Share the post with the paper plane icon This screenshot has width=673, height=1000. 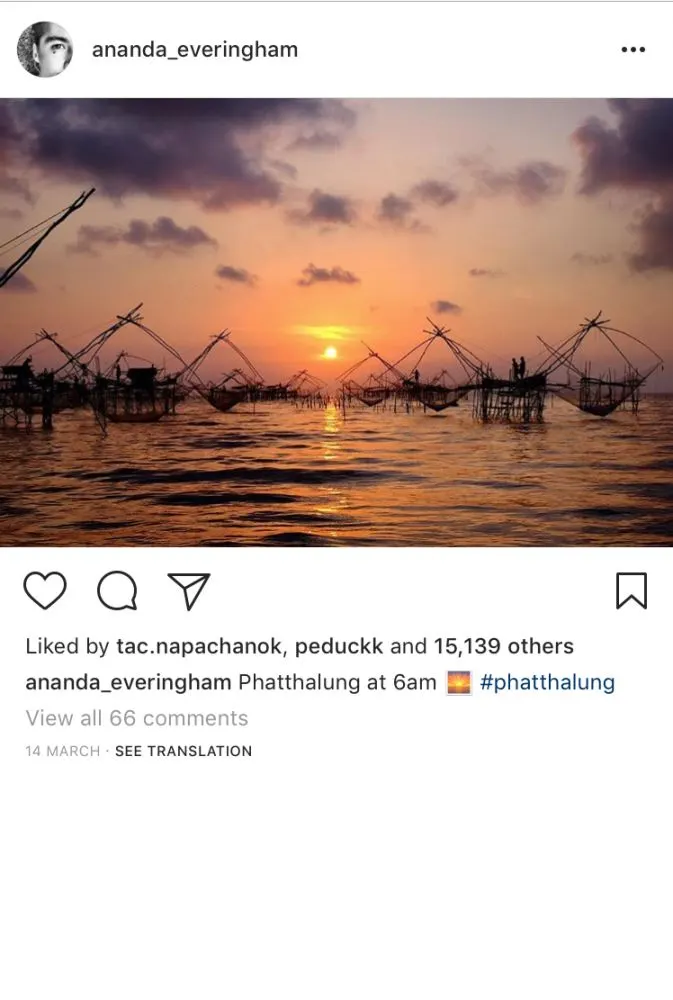pyautogui.click(x=188, y=591)
